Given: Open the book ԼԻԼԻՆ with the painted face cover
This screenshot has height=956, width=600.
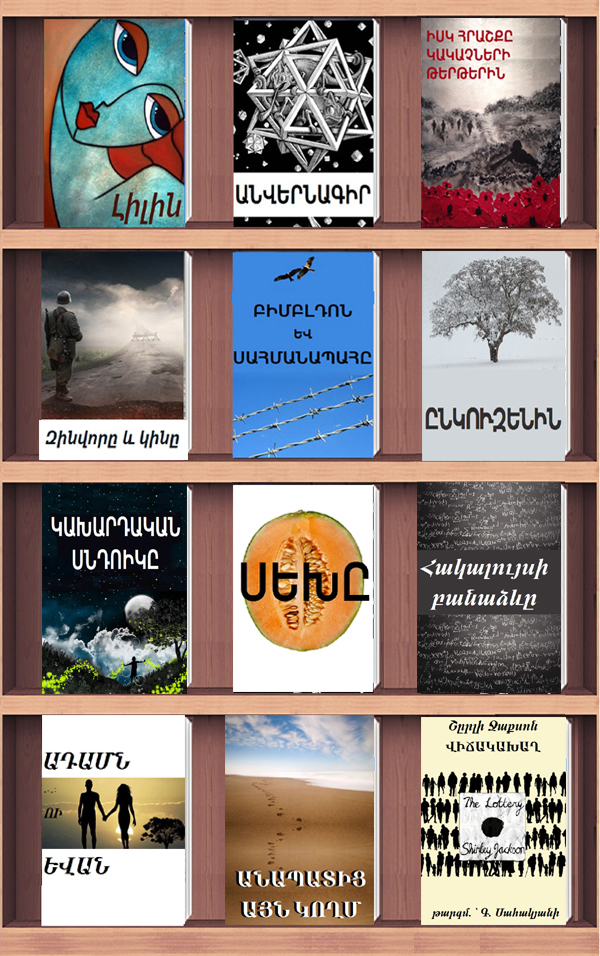Looking at the screenshot, I should (x=116, y=123).
